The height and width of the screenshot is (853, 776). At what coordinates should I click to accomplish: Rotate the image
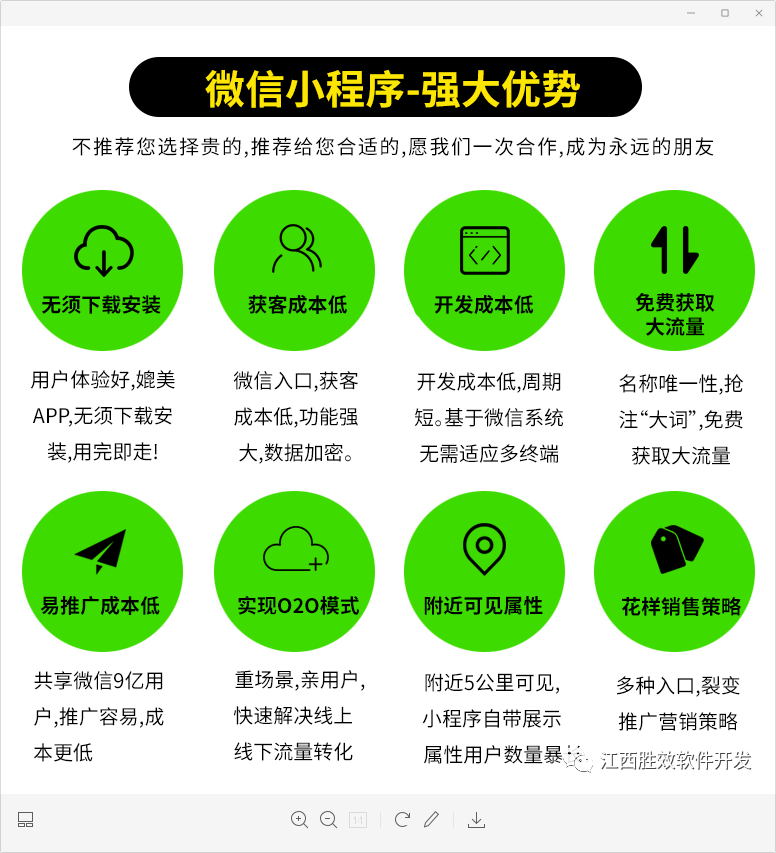coord(402,820)
